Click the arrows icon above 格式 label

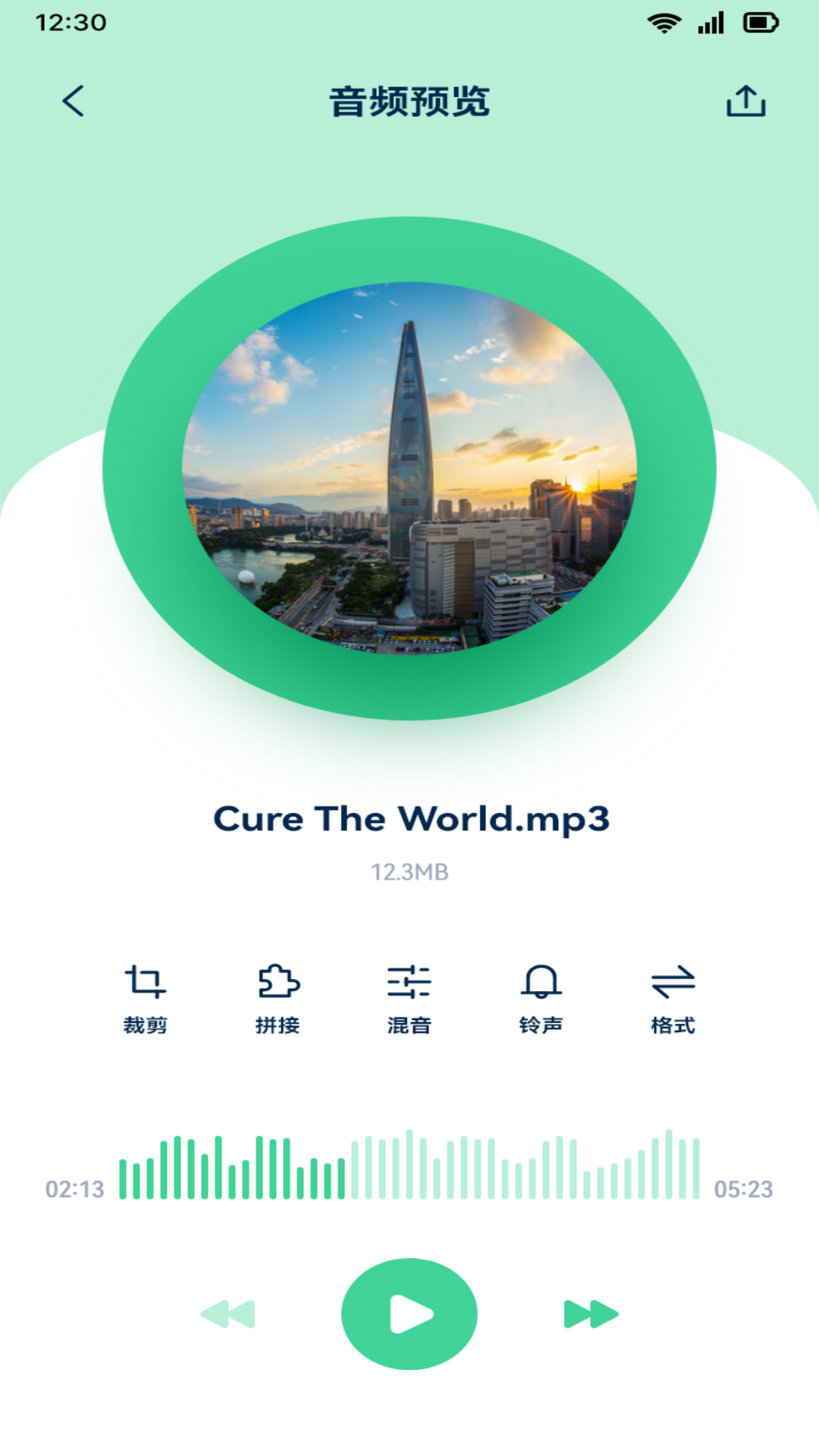[670, 981]
